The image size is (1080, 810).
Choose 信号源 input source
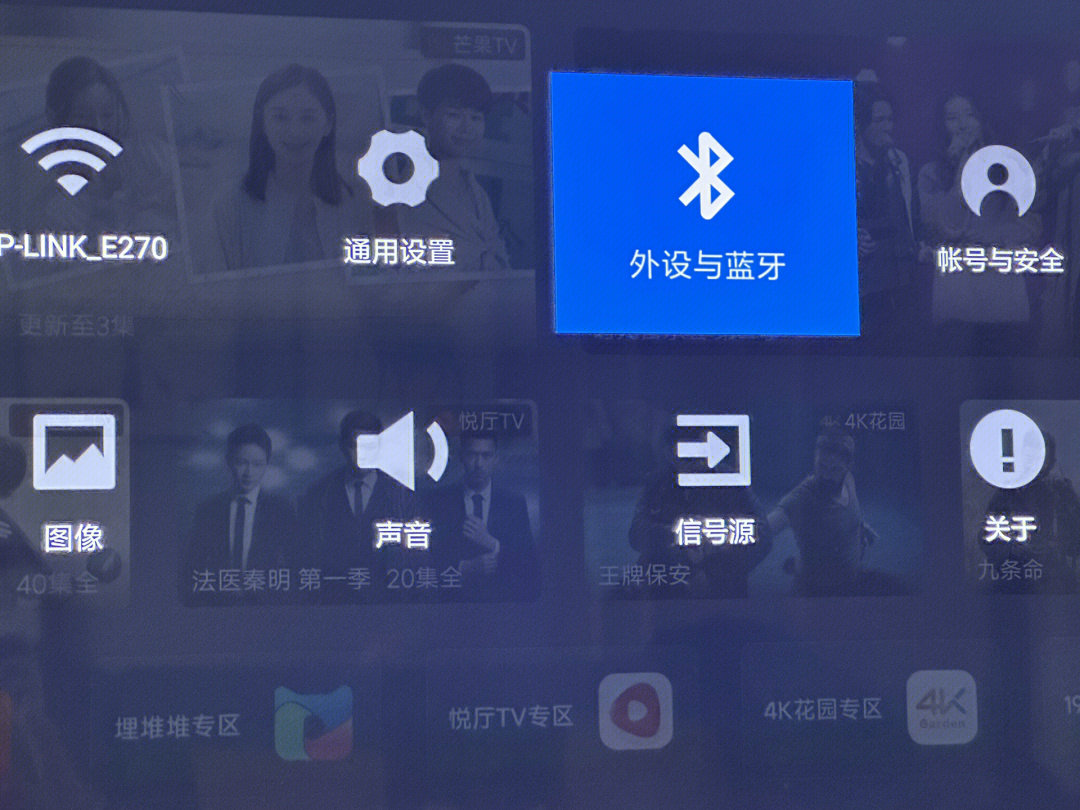tap(714, 480)
